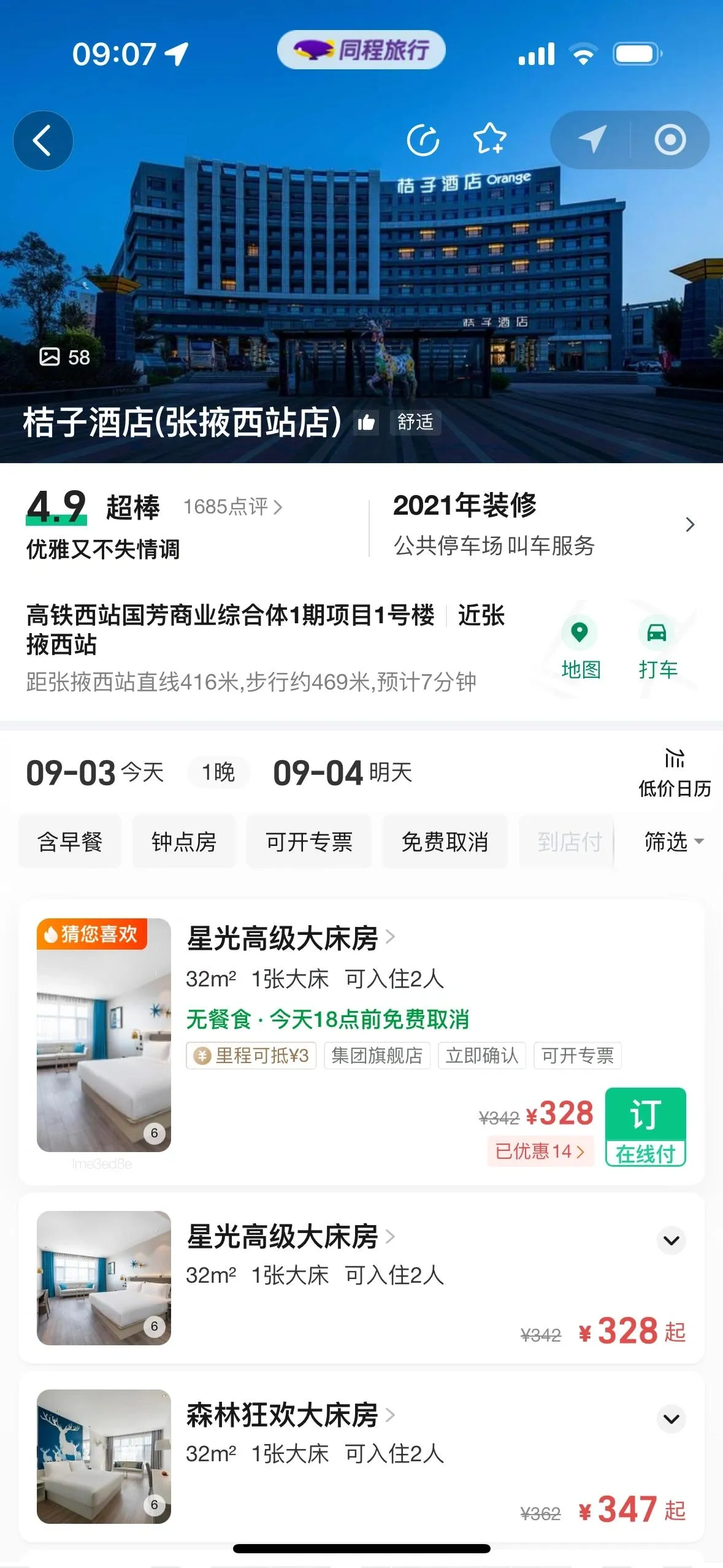Image resolution: width=723 pixels, height=1568 pixels.
Task: Go back from hotel details
Action: pos(42,140)
